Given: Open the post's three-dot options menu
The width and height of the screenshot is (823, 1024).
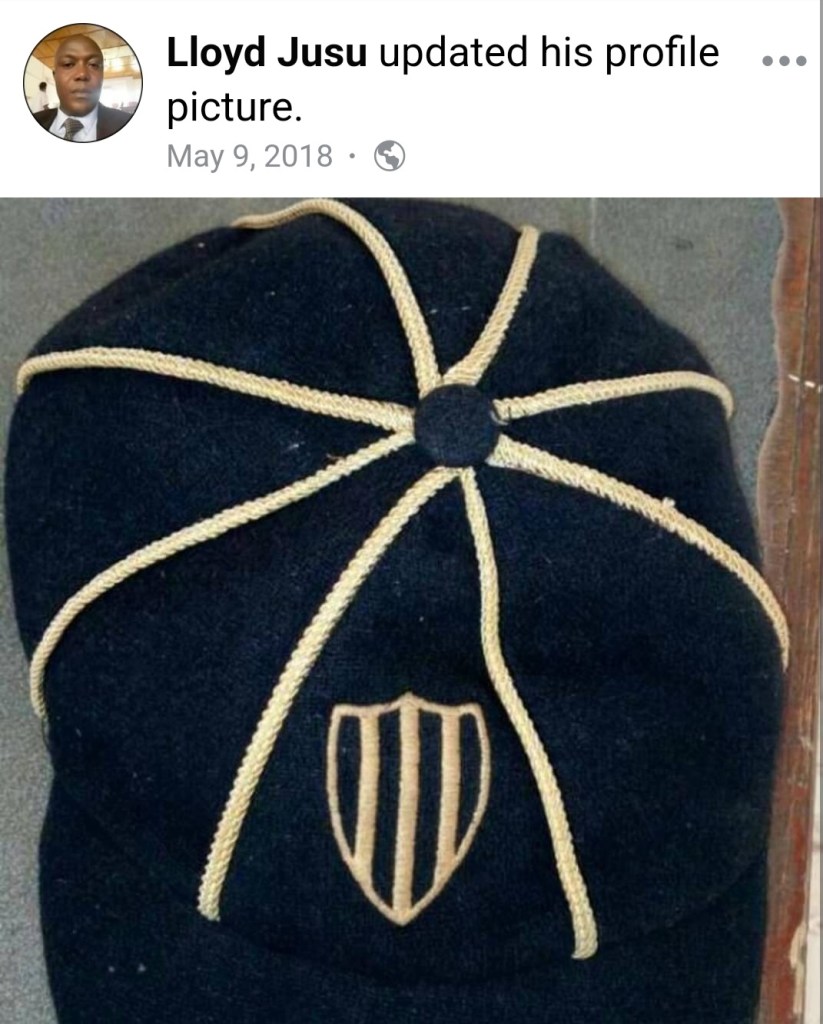Looking at the screenshot, I should pos(783,60).
